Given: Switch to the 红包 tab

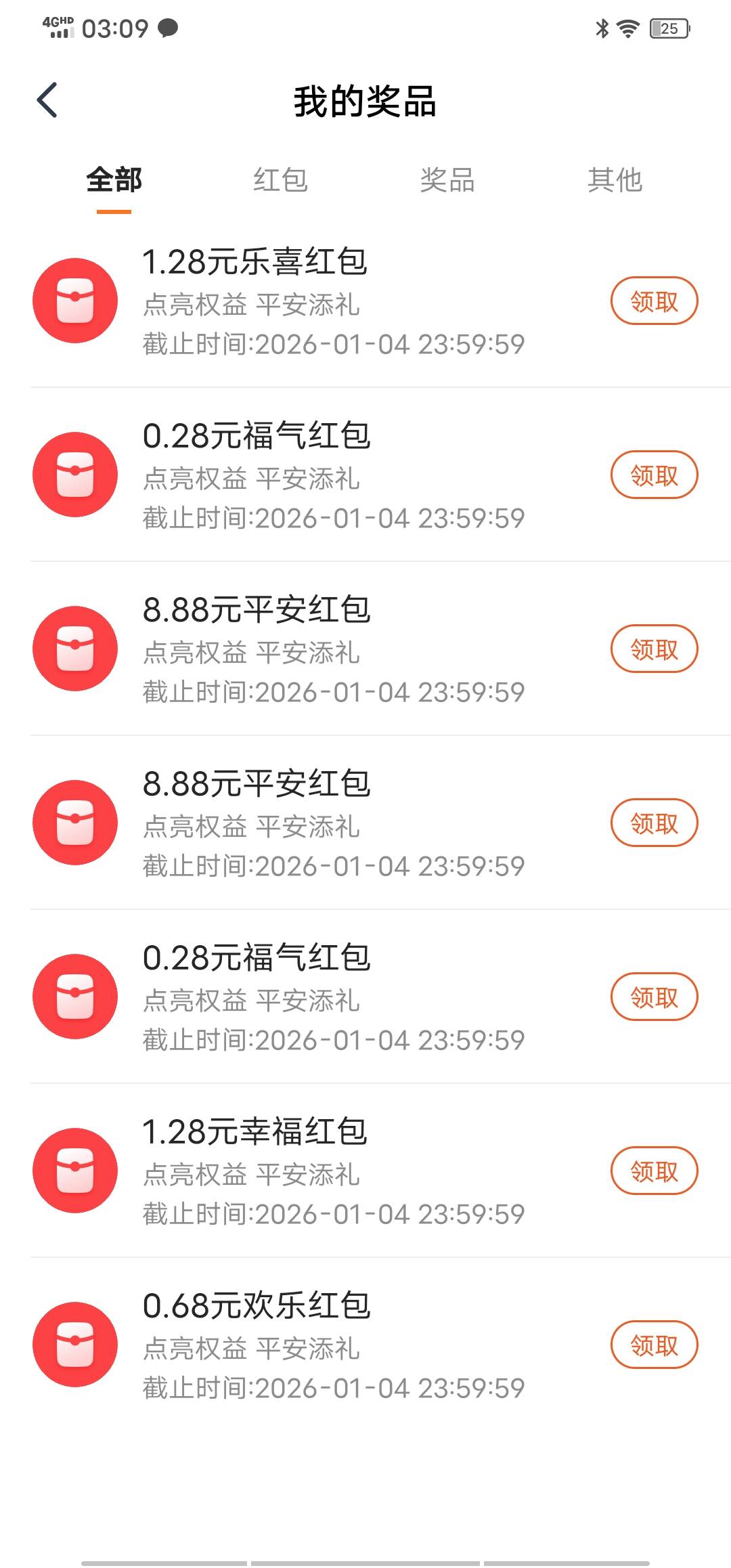Looking at the screenshot, I should click(280, 180).
